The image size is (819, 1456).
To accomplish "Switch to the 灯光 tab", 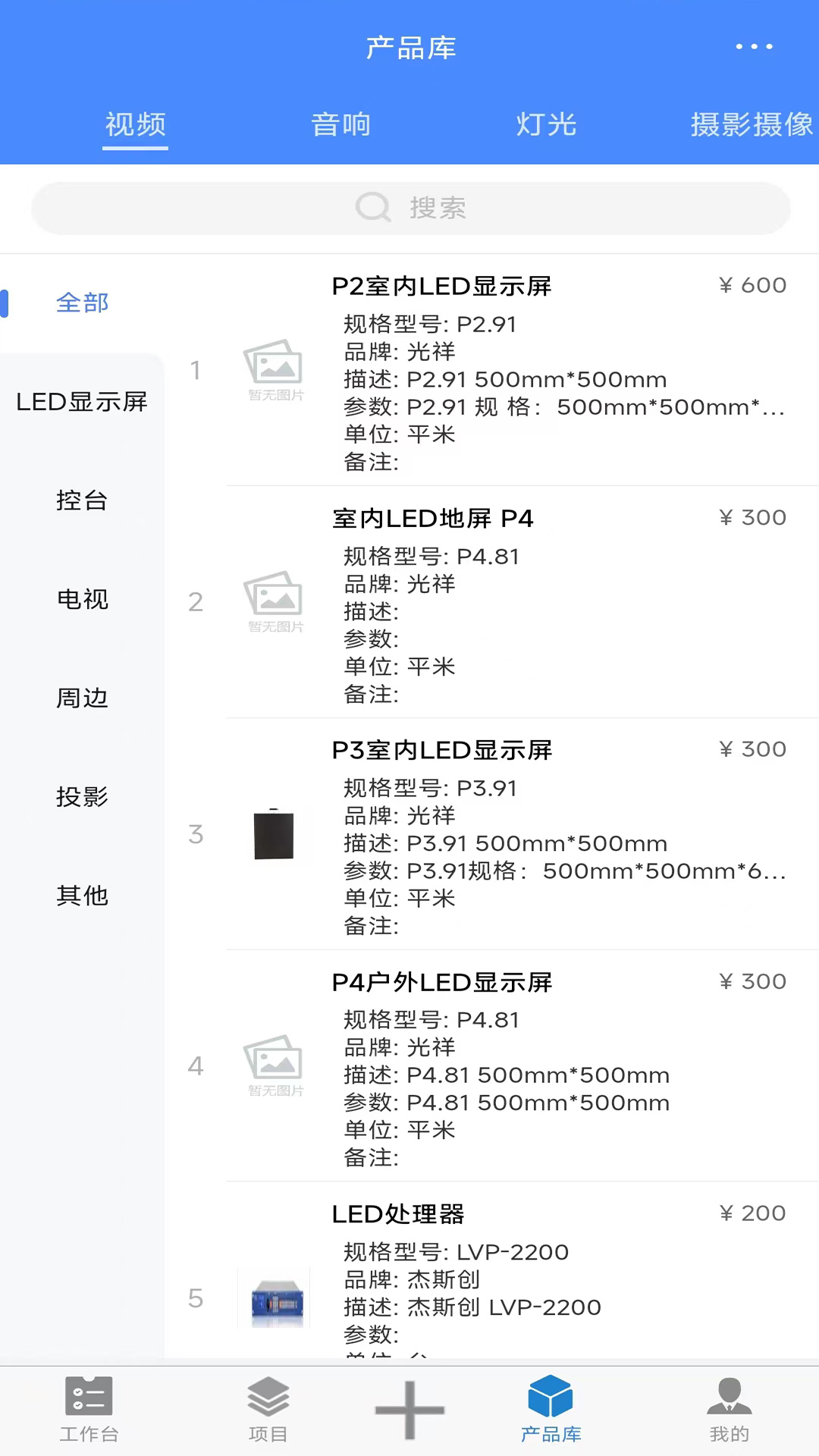I will tap(546, 124).
